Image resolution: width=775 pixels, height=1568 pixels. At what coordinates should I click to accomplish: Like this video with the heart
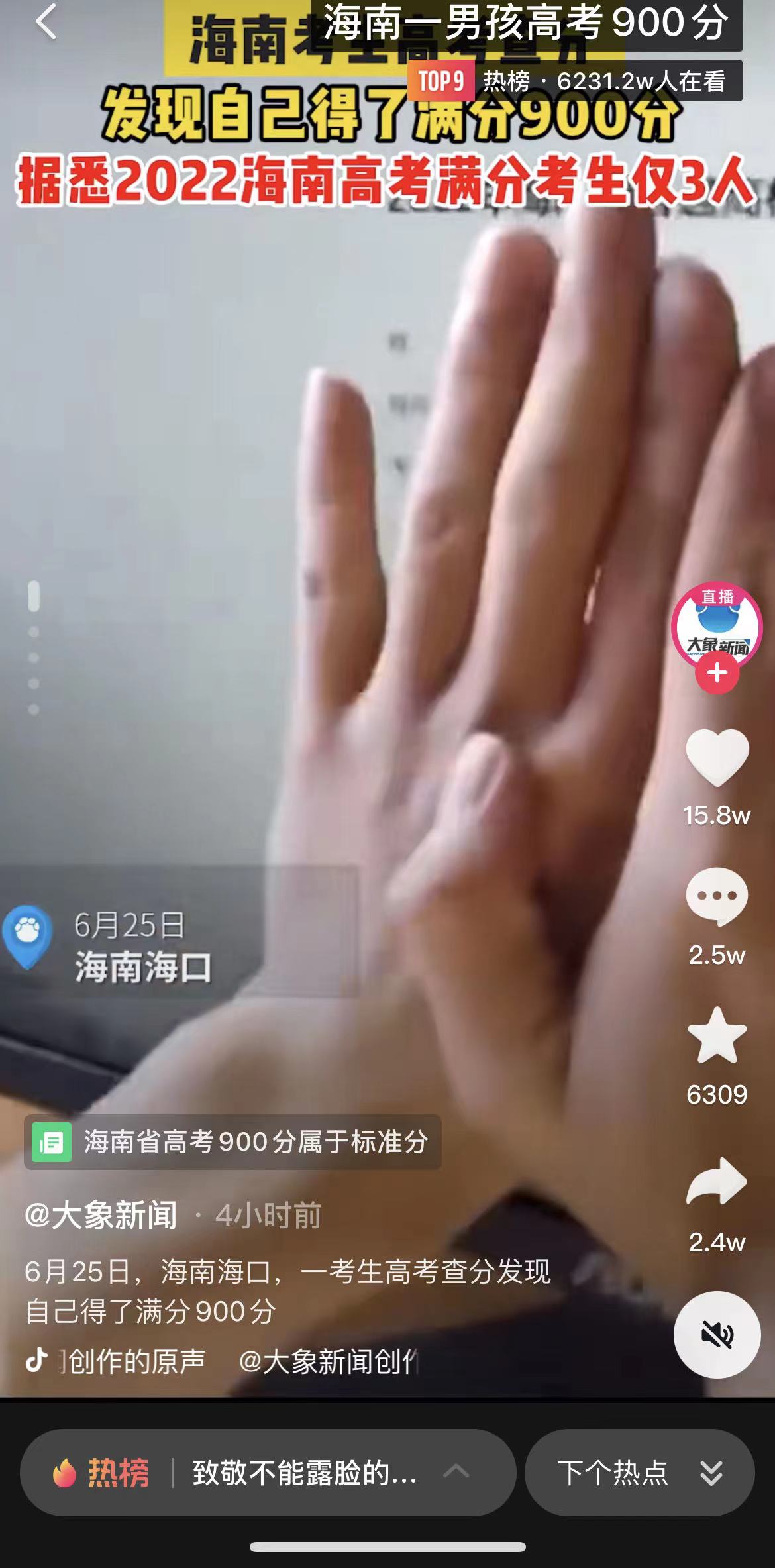(x=717, y=758)
